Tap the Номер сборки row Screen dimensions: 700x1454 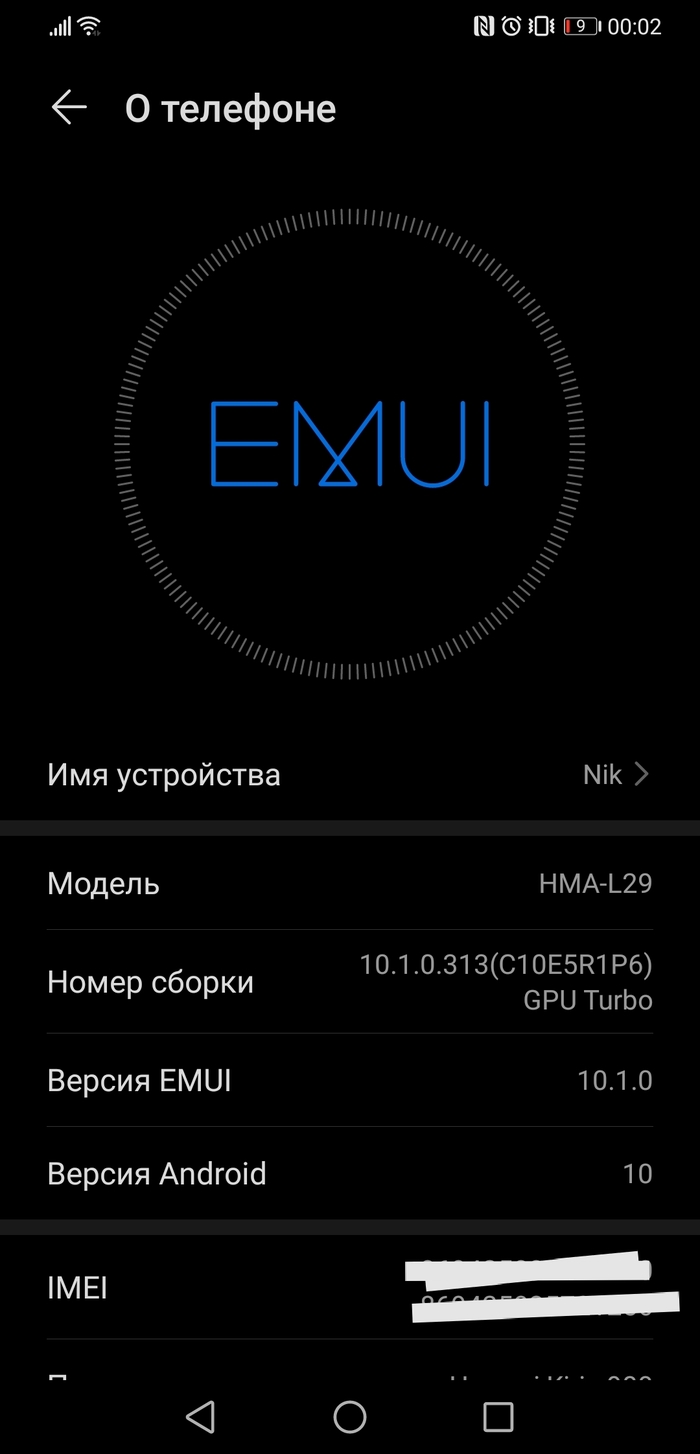click(350, 982)
